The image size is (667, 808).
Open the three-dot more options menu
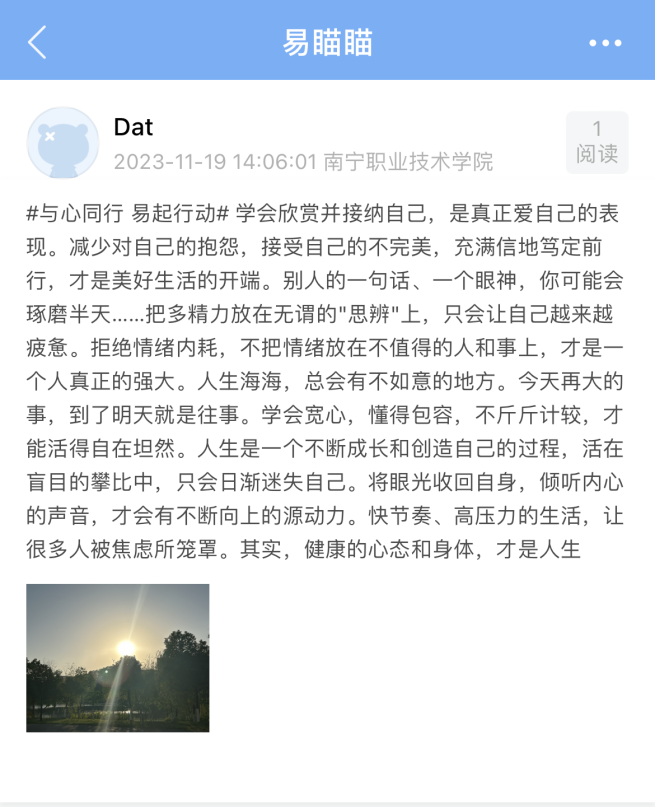(x=606, y=43)
